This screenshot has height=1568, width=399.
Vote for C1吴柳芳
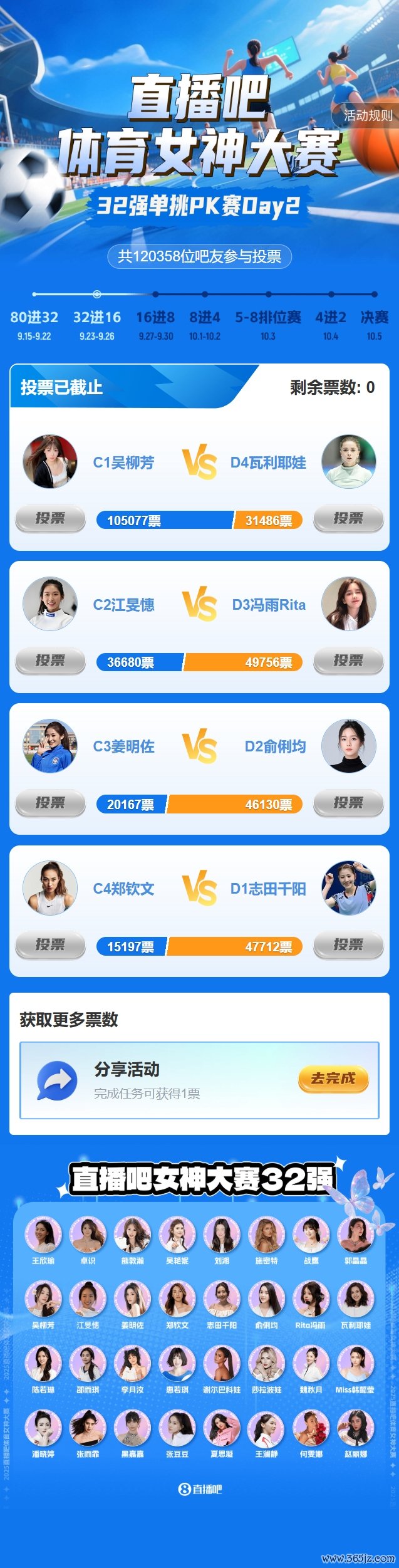point(50,518)
